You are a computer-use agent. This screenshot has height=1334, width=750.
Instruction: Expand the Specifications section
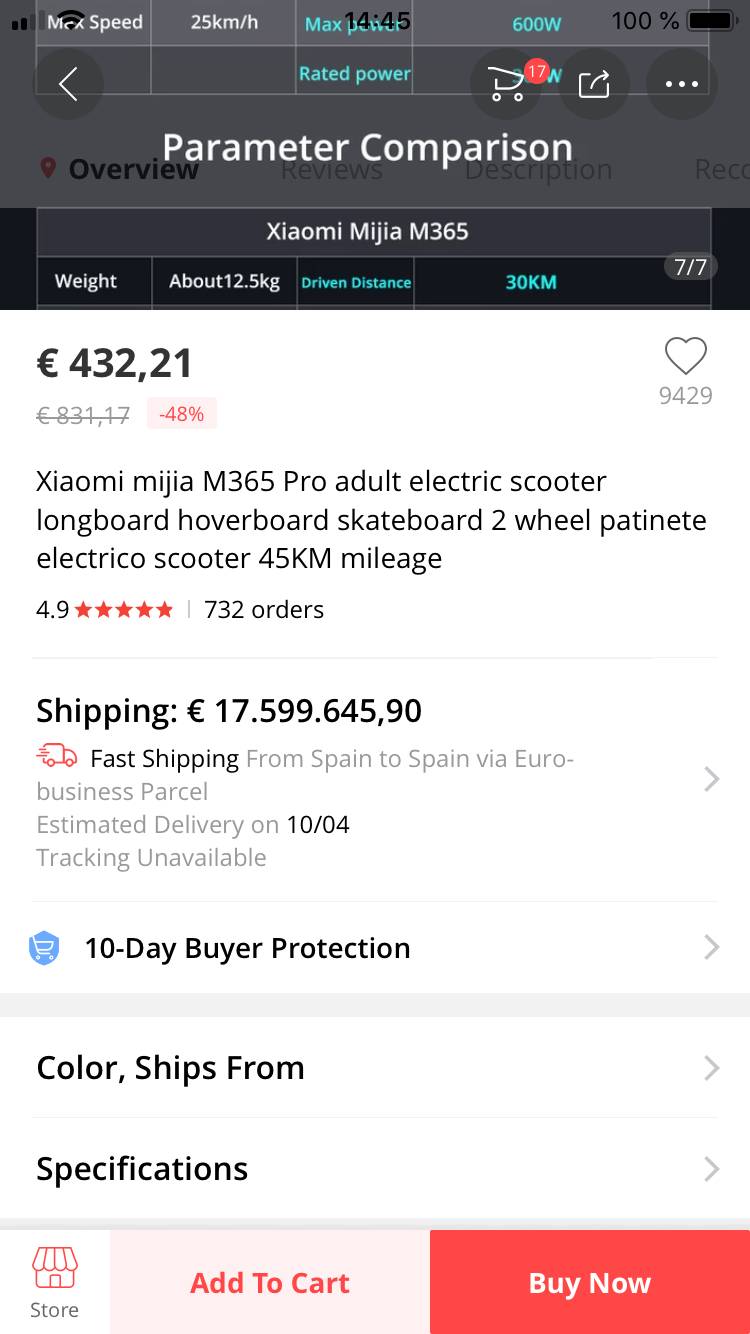(x=375, y=1169)
